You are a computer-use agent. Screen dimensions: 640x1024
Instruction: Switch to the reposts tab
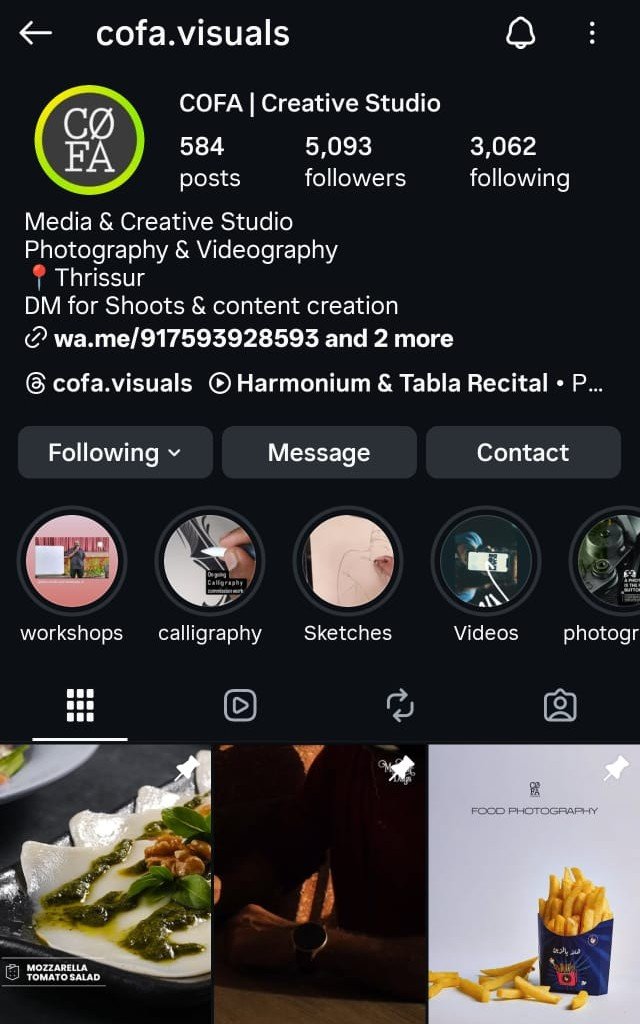pos(400,706)
